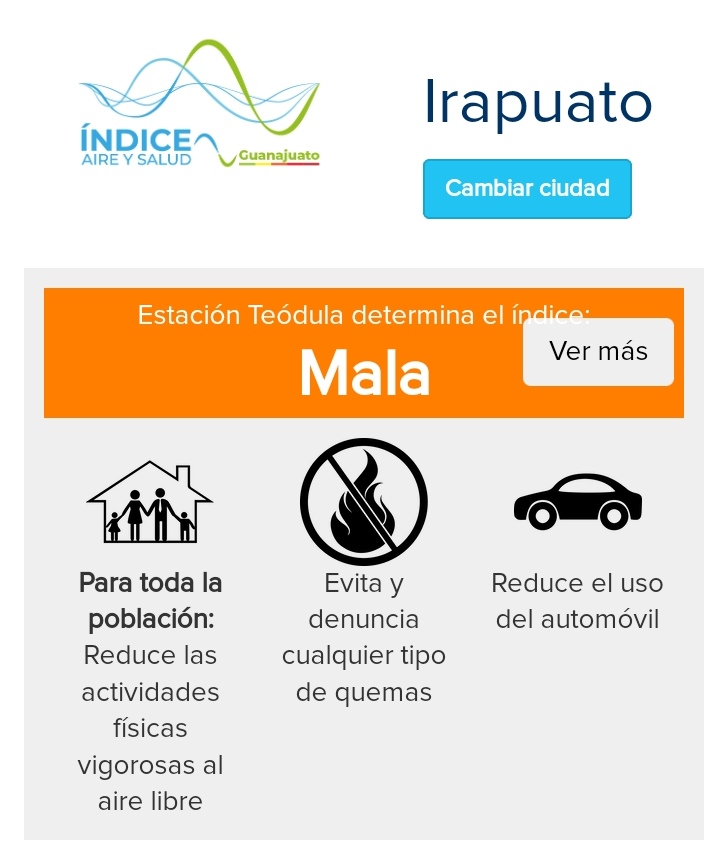Viewport: 720px width, 852px height.
Task: Open Ver más for air quality details
Action: tap(598, 351)
